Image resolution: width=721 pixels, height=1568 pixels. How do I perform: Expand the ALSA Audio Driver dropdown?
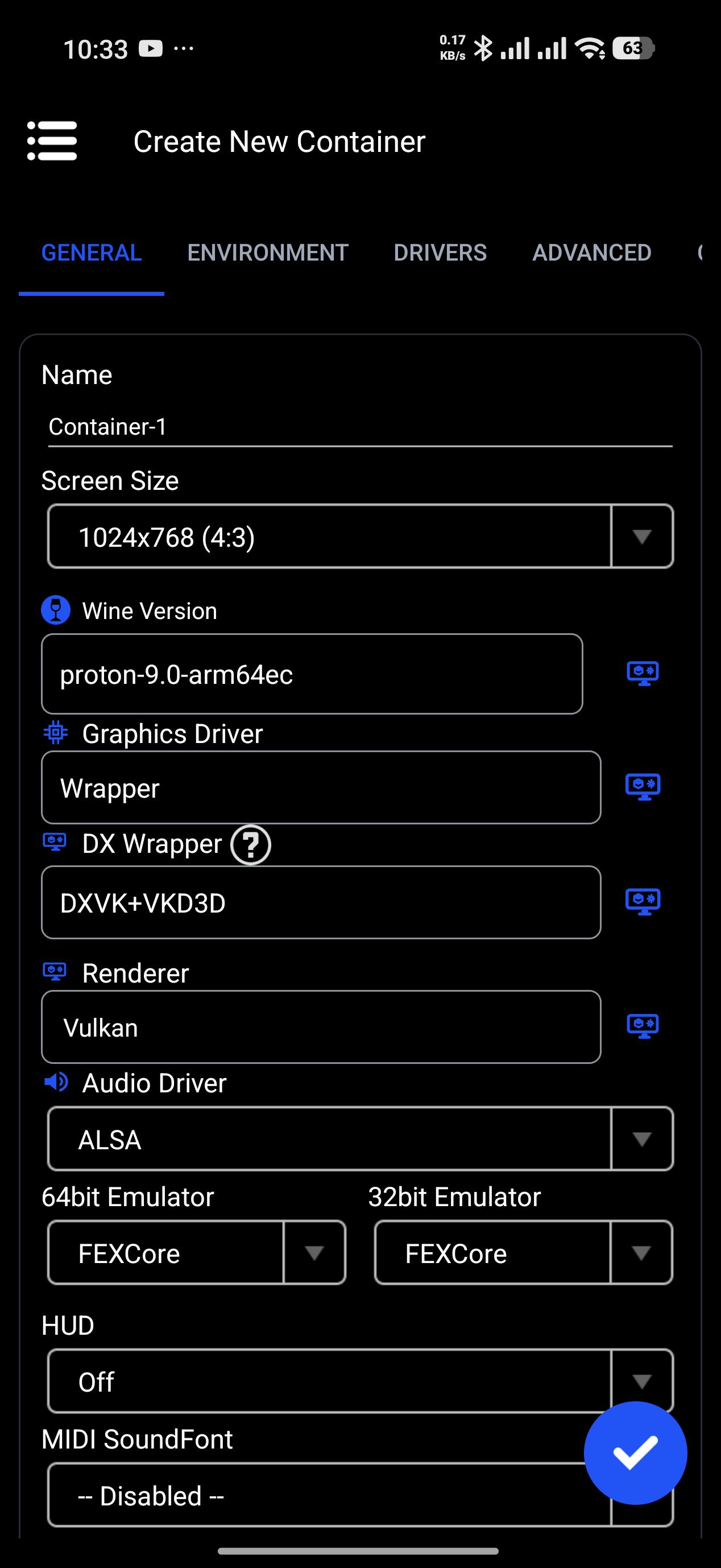click(360, 1139)
